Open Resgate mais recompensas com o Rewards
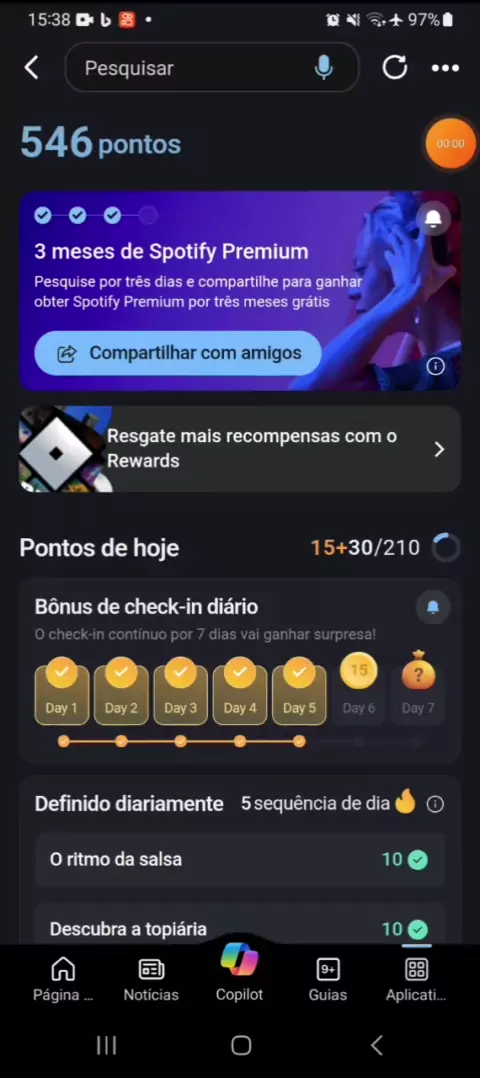480x1078 pixels. [239, 449]
